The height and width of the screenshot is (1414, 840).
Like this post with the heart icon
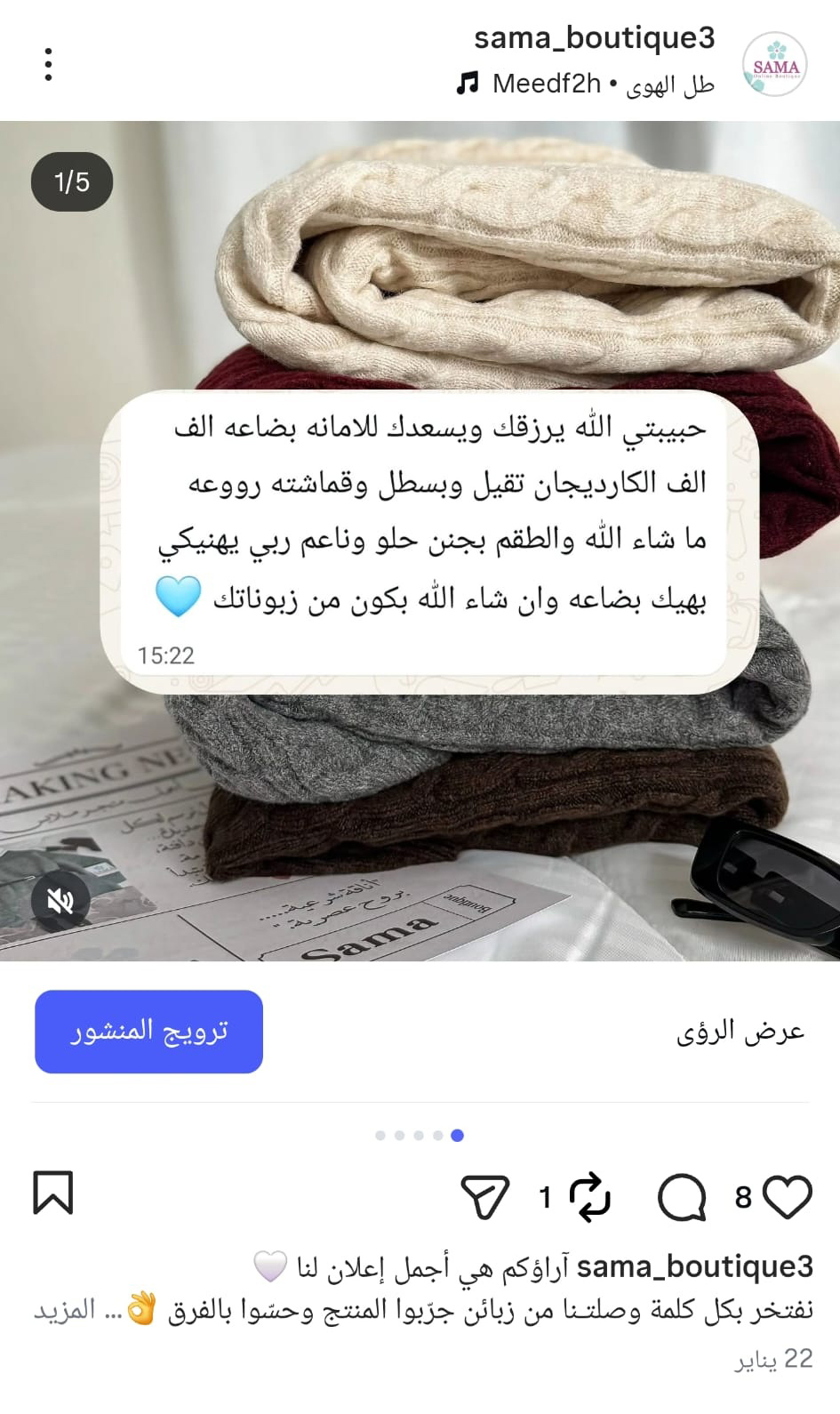click(788, 1197)
